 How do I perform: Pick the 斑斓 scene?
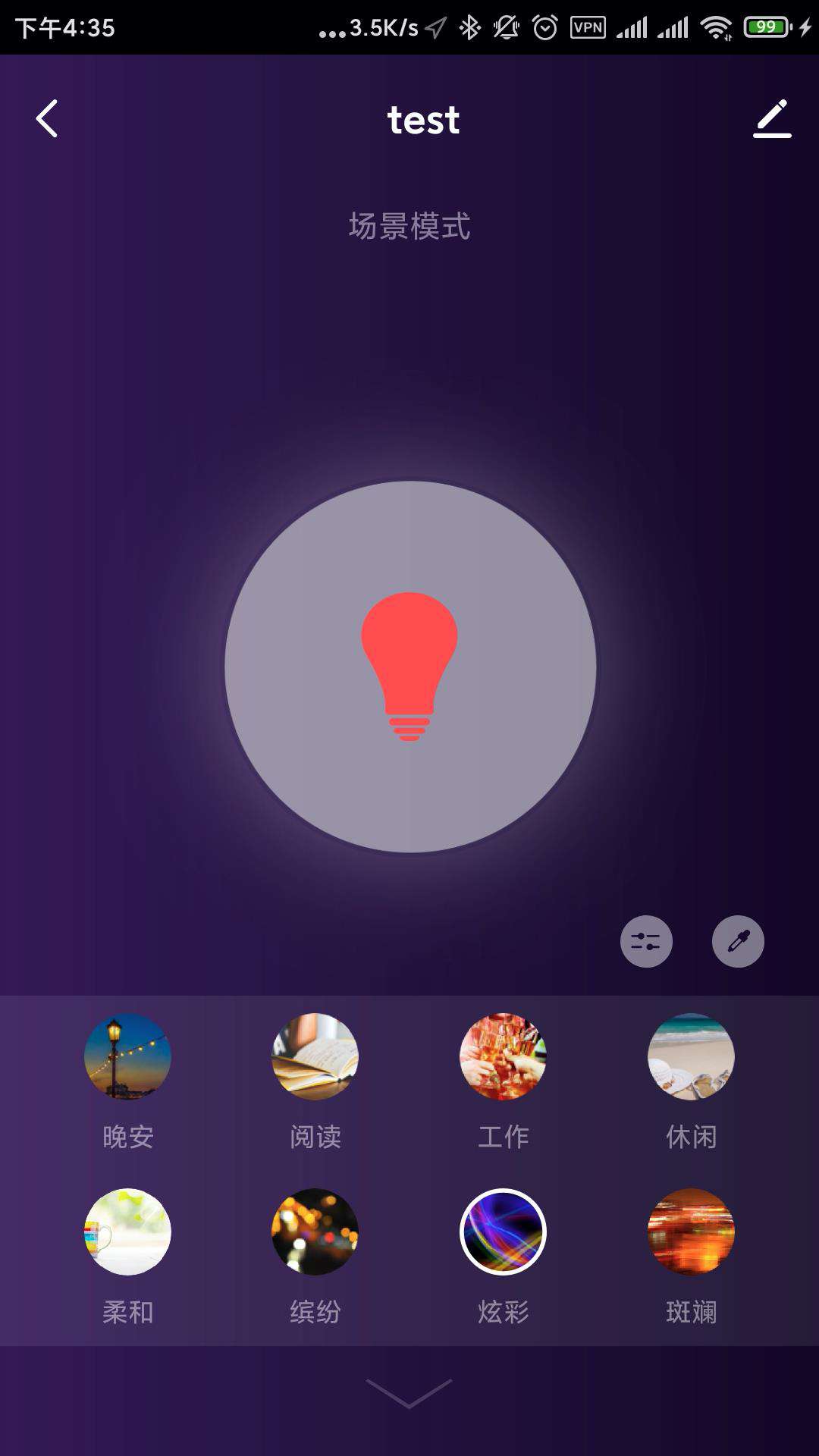[x=691, y=1232]
